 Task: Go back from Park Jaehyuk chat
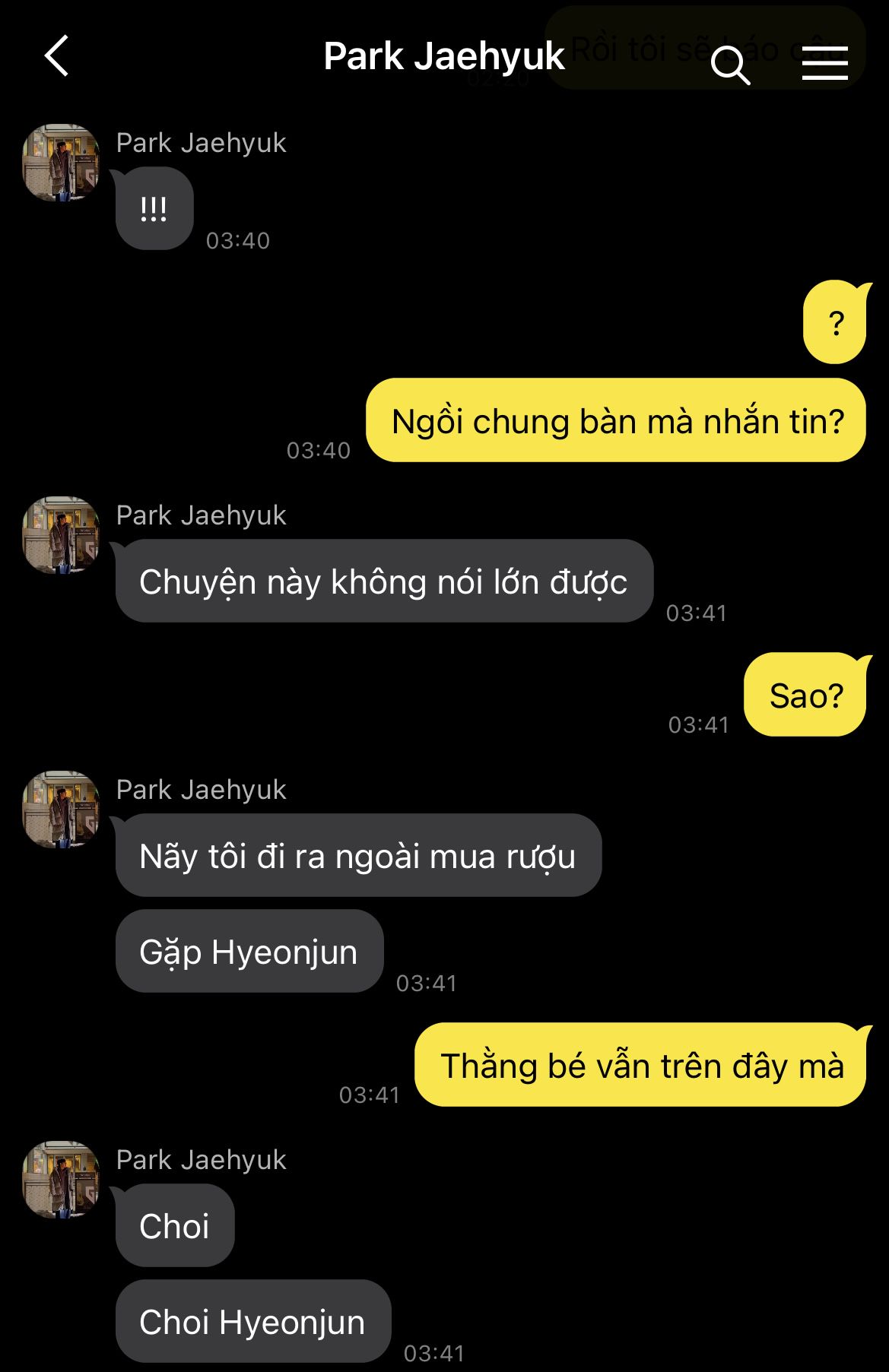coord(57,56)
